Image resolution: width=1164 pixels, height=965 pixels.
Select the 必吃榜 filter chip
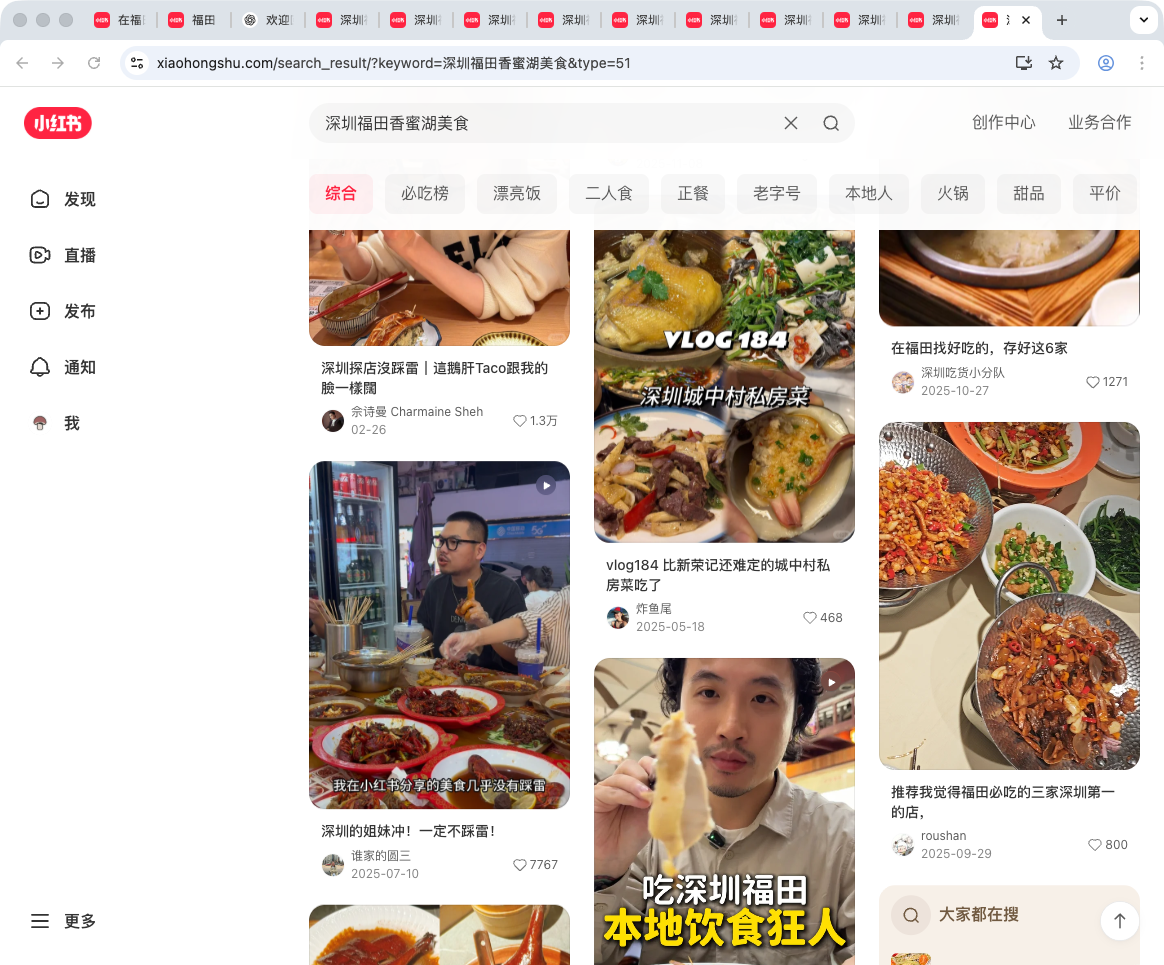click(x=425, y=193)
